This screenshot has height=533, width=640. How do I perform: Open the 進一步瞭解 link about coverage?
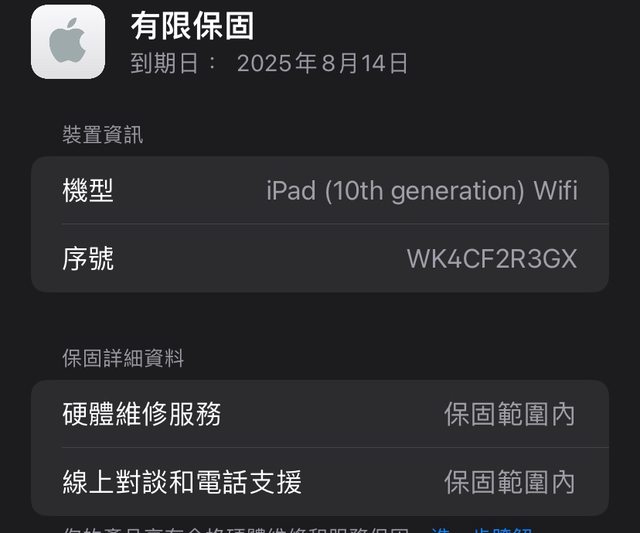coord(481,529)
